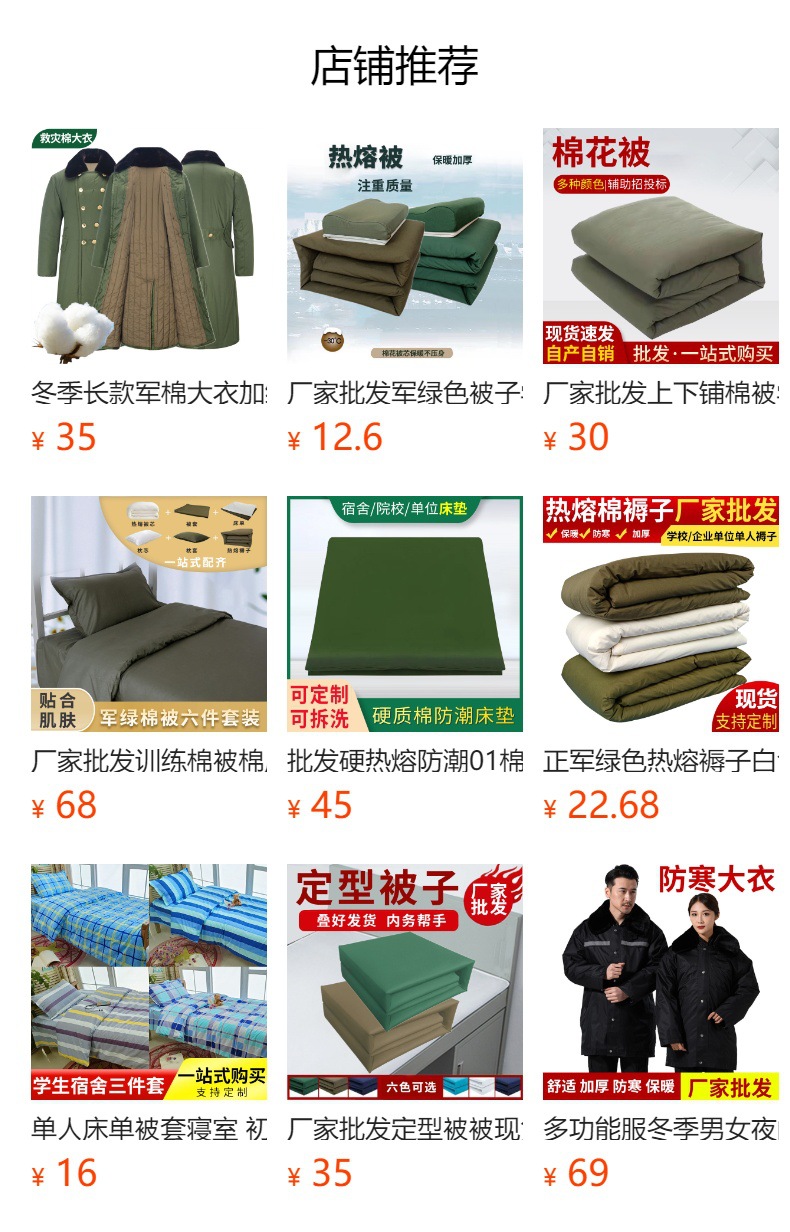The image size is (790, 1232).
Task: Open the 冬季长款军棉大衣 product priced ¥35
Action: (x=149, y=246)
